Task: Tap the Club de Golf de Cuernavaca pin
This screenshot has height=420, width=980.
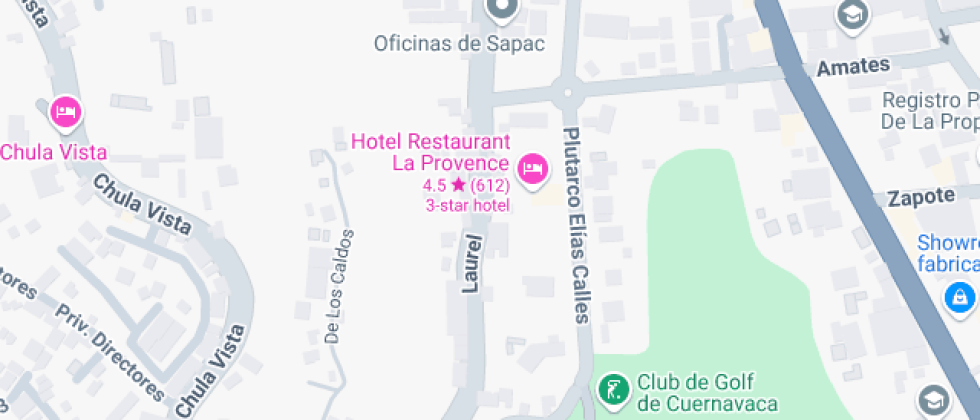Action: [x=612, y=388]
